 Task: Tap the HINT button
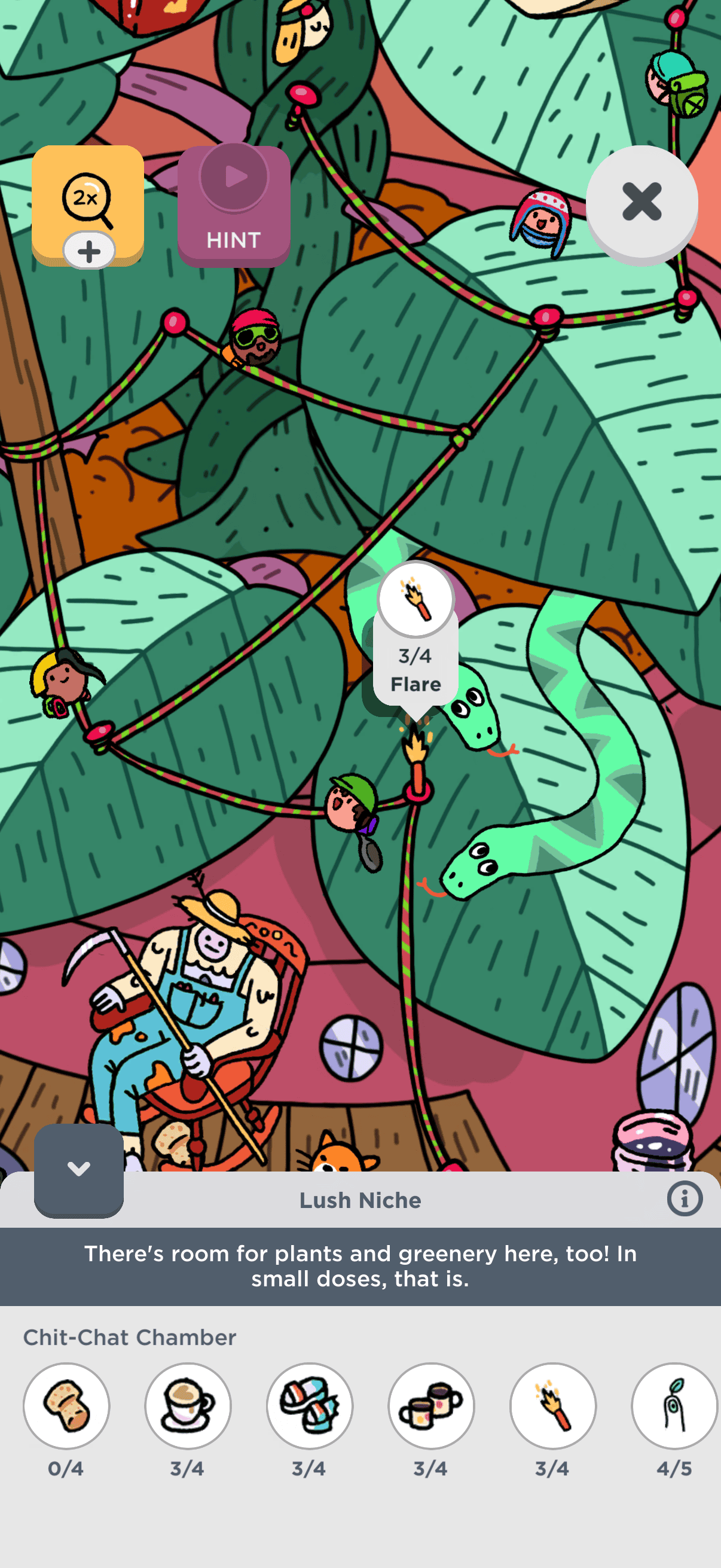[234, 206]
